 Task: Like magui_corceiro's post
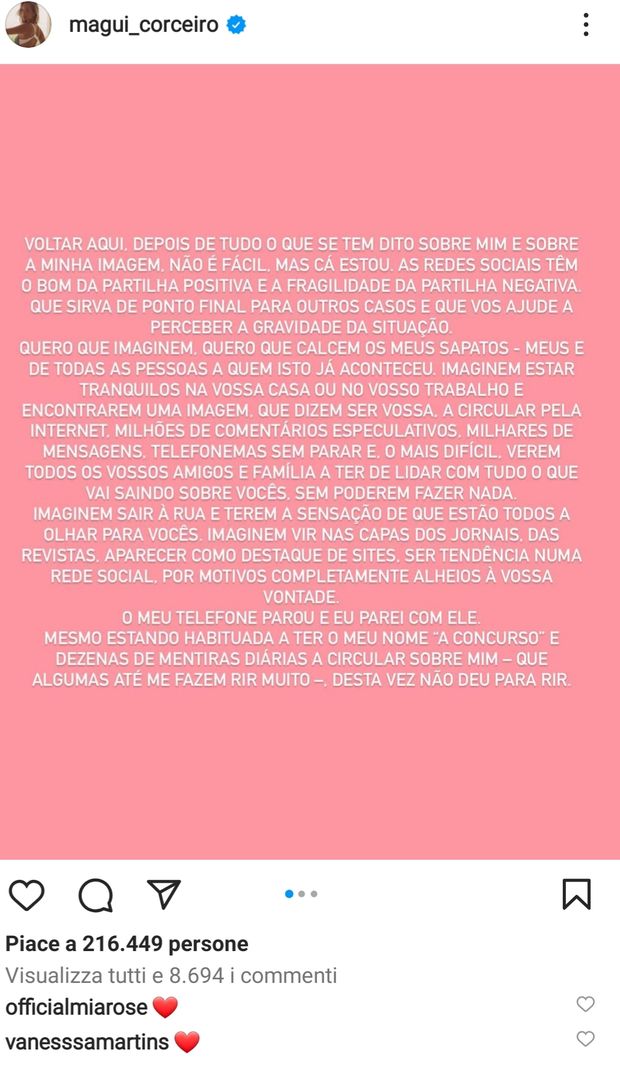pyautogui.click(x=27, y=894)
